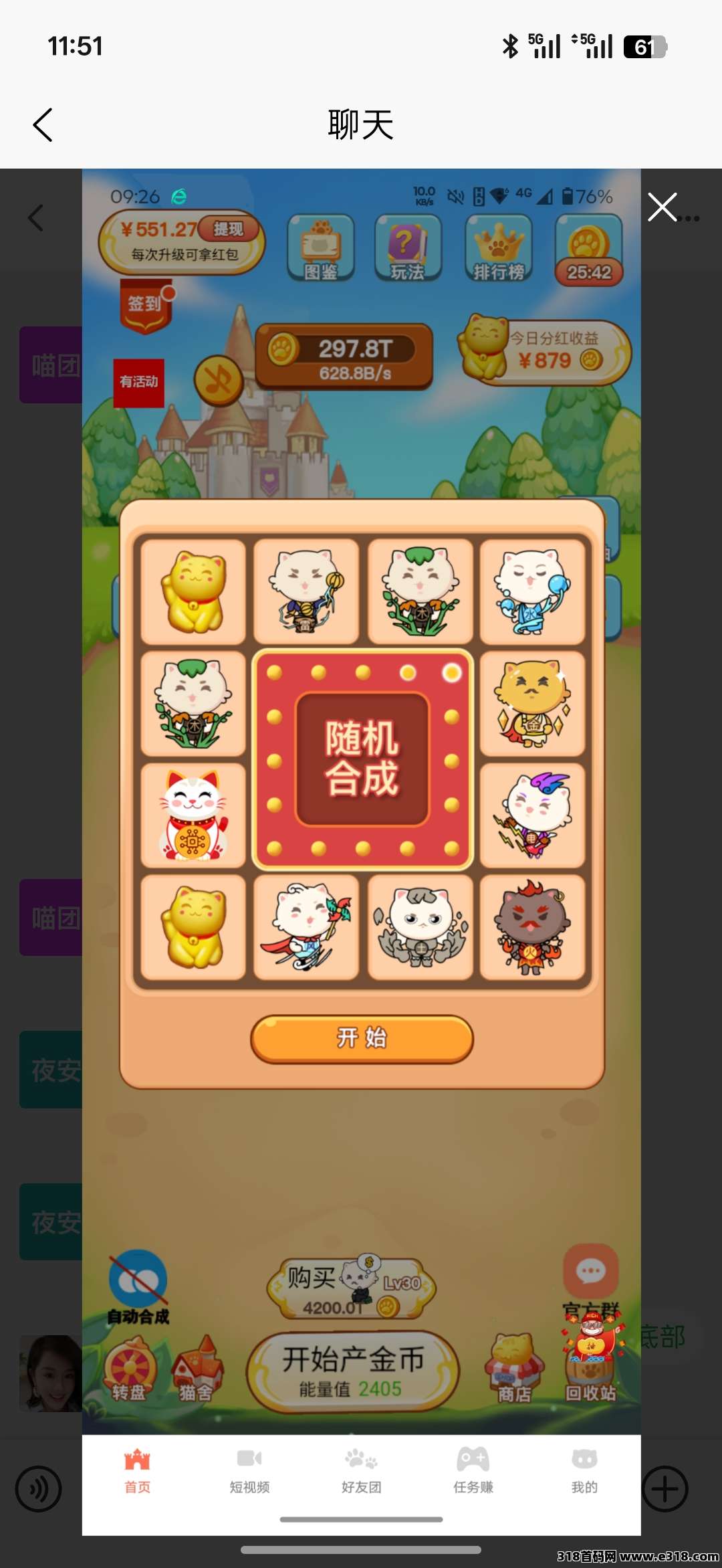Close the enlarged image preview
The image size is (722, 1568).
click(x=662, y=207)
